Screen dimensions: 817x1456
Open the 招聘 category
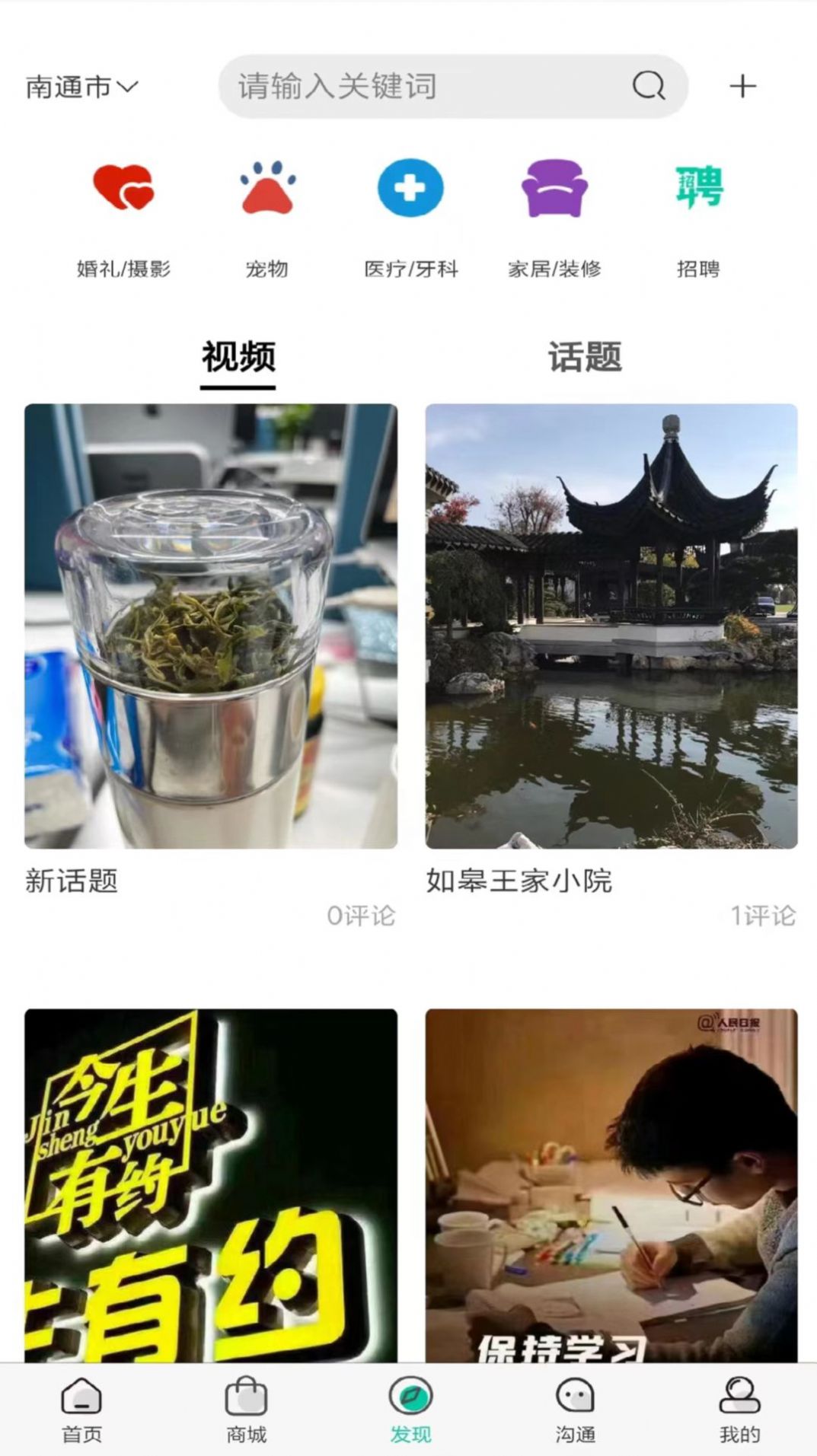coord(698,215)
